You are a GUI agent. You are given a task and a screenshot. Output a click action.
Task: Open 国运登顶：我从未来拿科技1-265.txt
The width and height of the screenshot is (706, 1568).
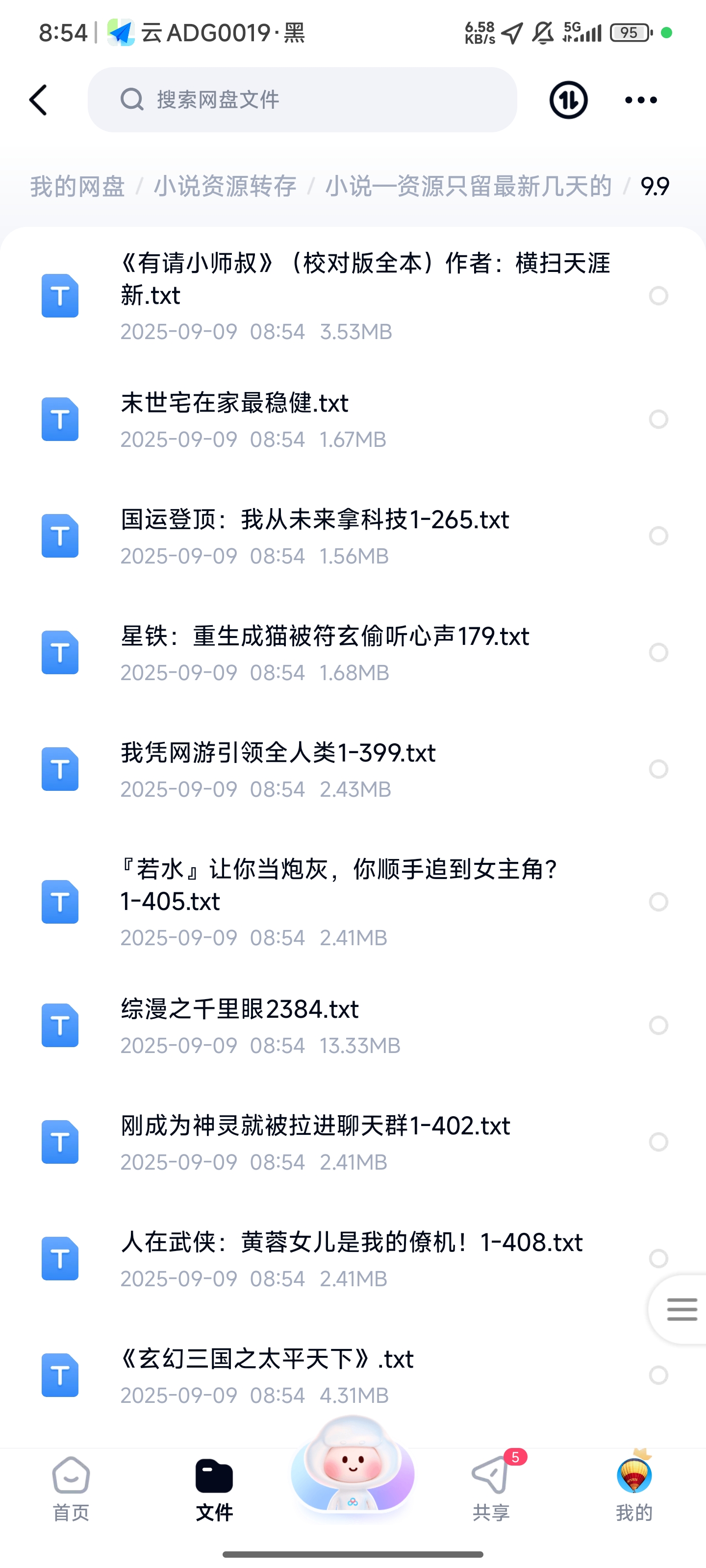[314, 520]
